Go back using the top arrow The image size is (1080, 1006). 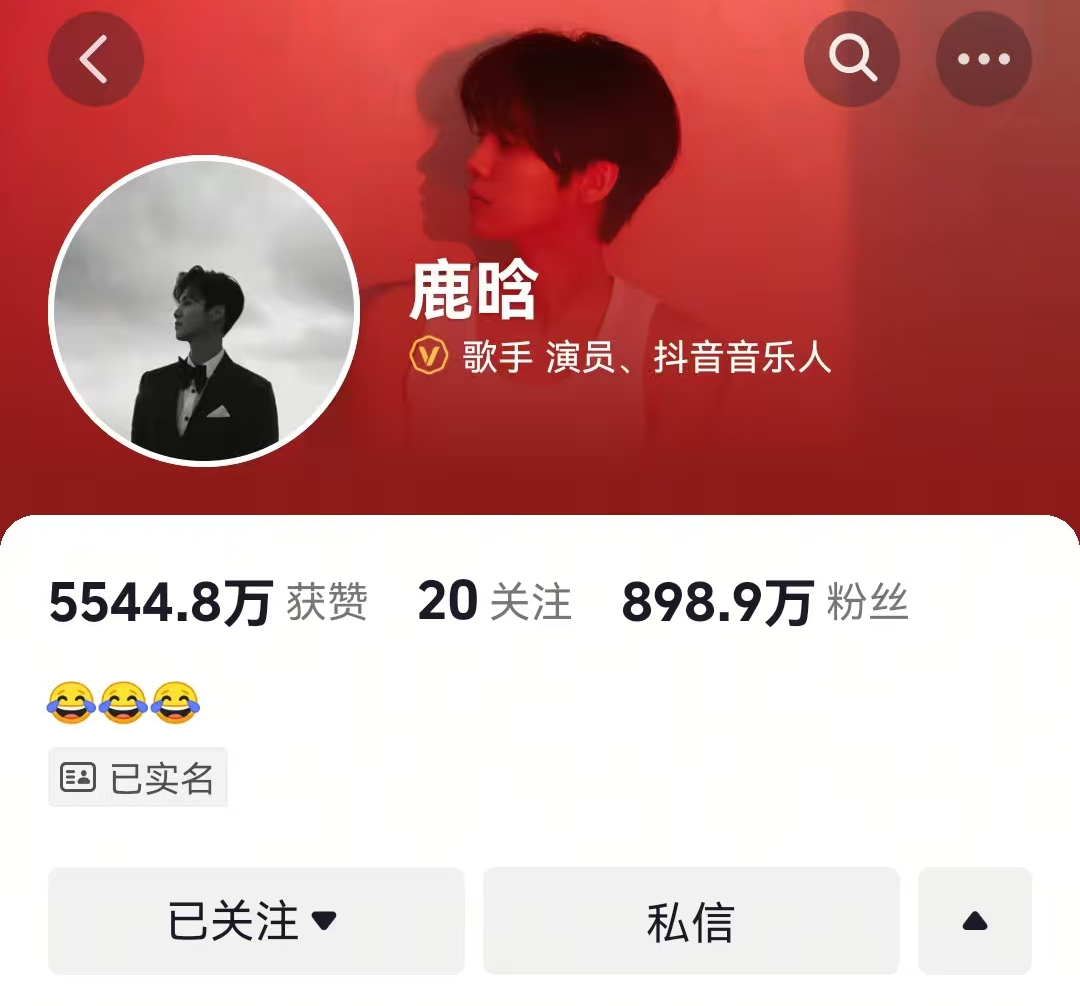coord(95,59)
